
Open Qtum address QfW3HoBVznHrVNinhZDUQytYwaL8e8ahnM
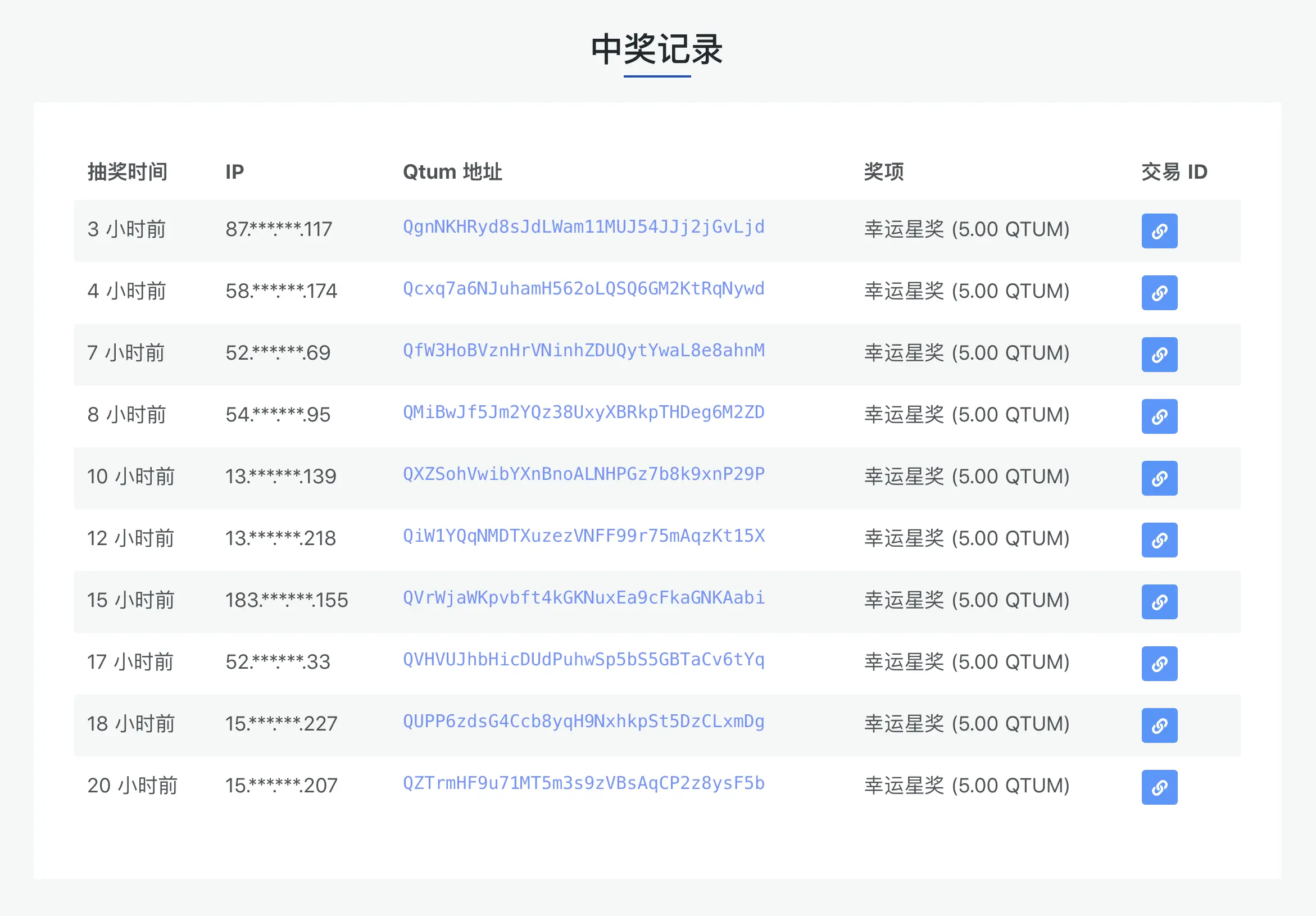point(583,351)
